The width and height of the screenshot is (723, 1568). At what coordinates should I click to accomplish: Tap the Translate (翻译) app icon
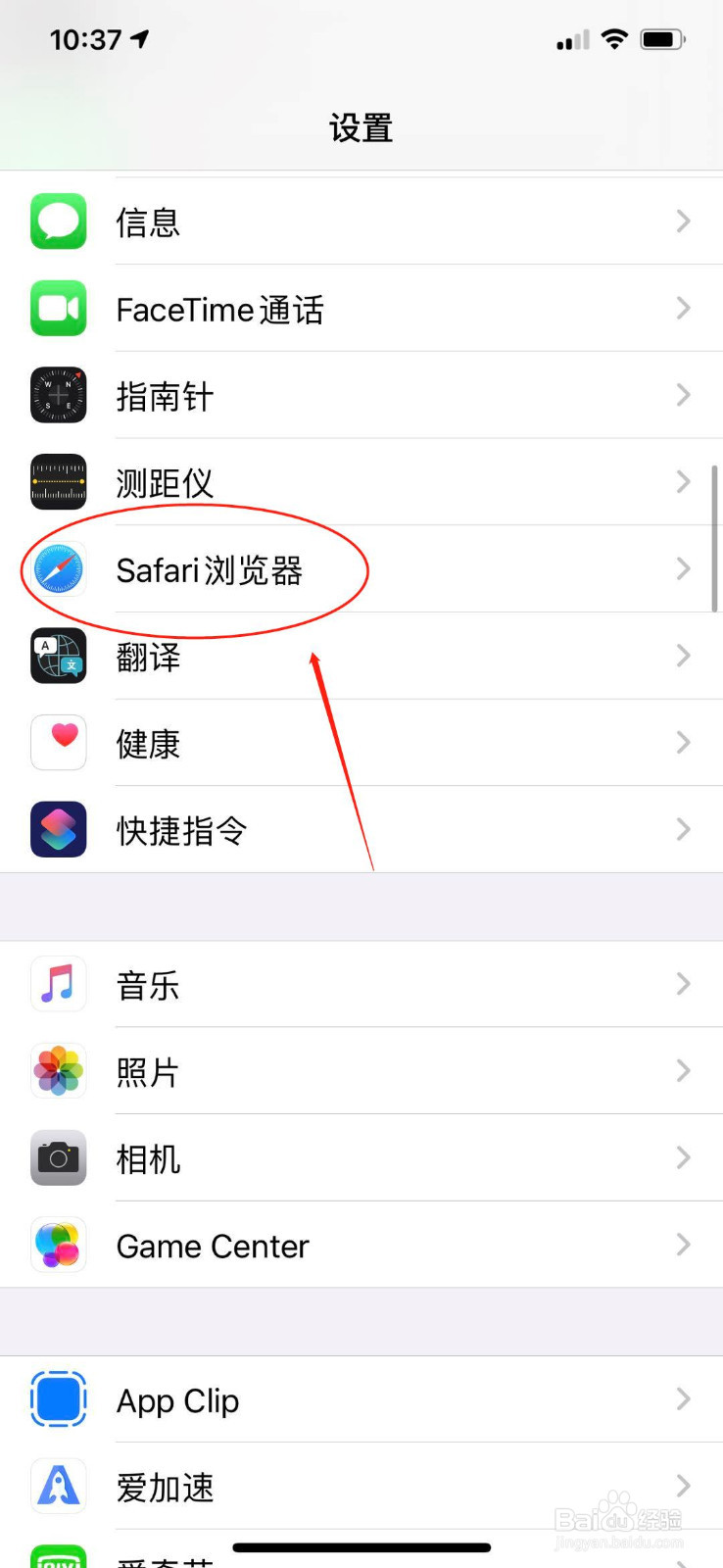pos(58,656)
